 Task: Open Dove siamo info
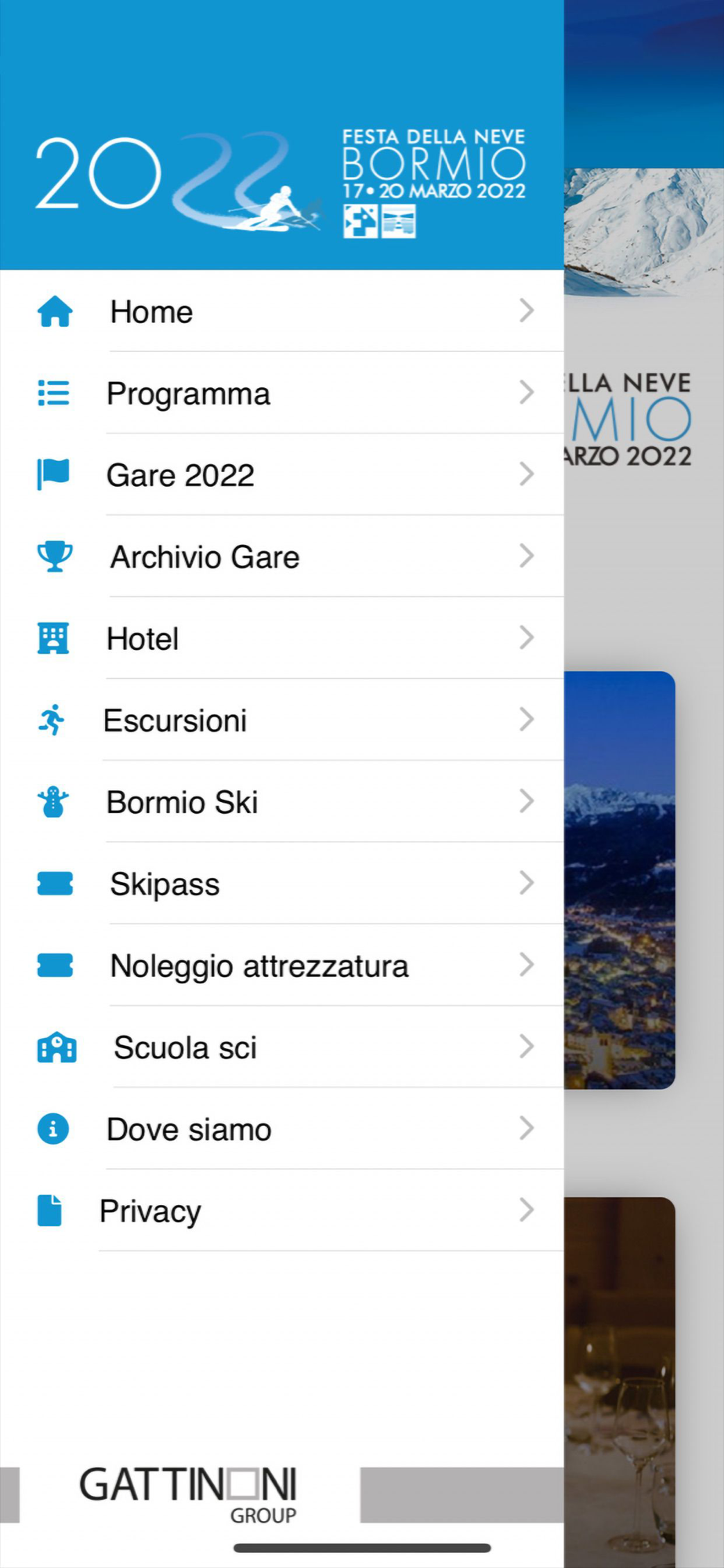coord(282,1129)
